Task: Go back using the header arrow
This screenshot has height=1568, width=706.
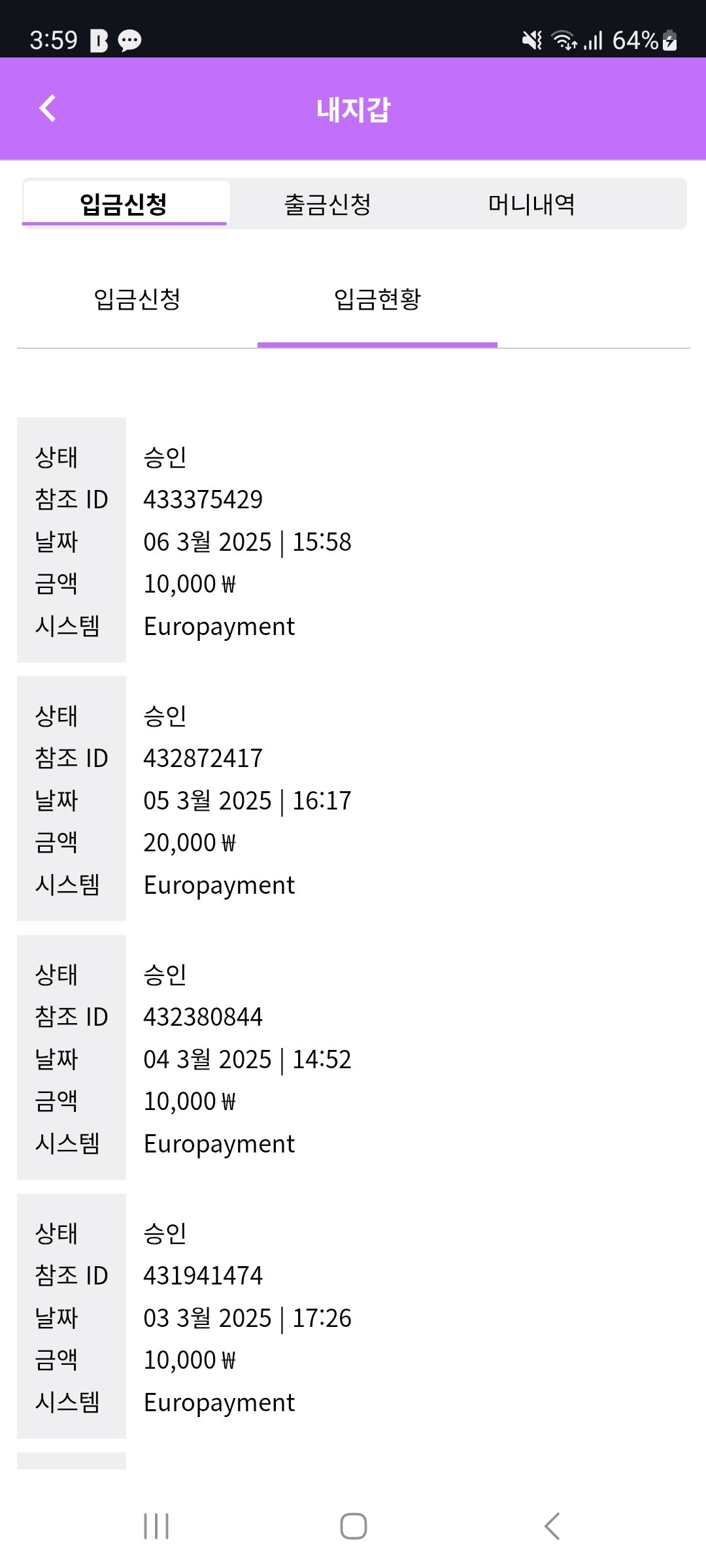Action: pos(48,108)
